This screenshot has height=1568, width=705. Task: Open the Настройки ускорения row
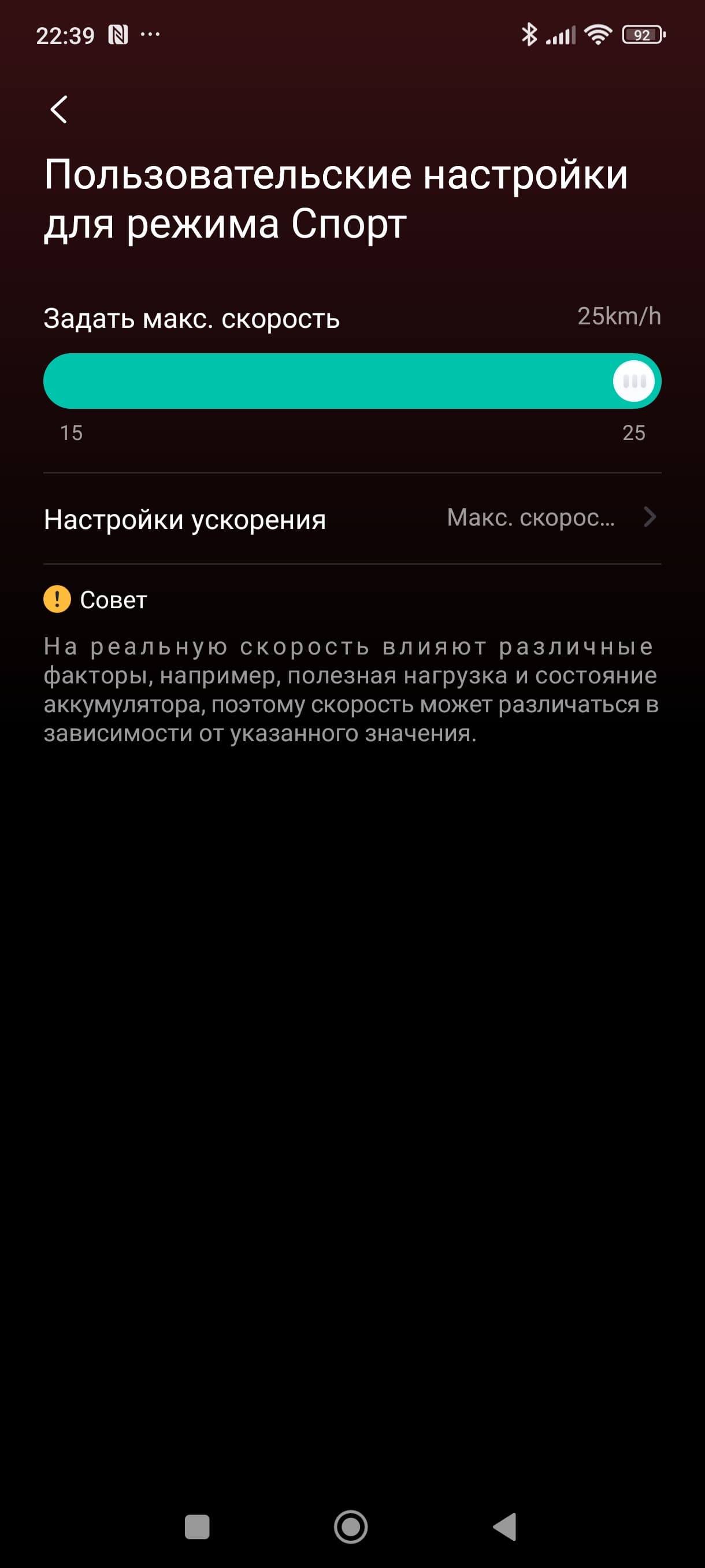pyautogui.click(x=352, y=519)
